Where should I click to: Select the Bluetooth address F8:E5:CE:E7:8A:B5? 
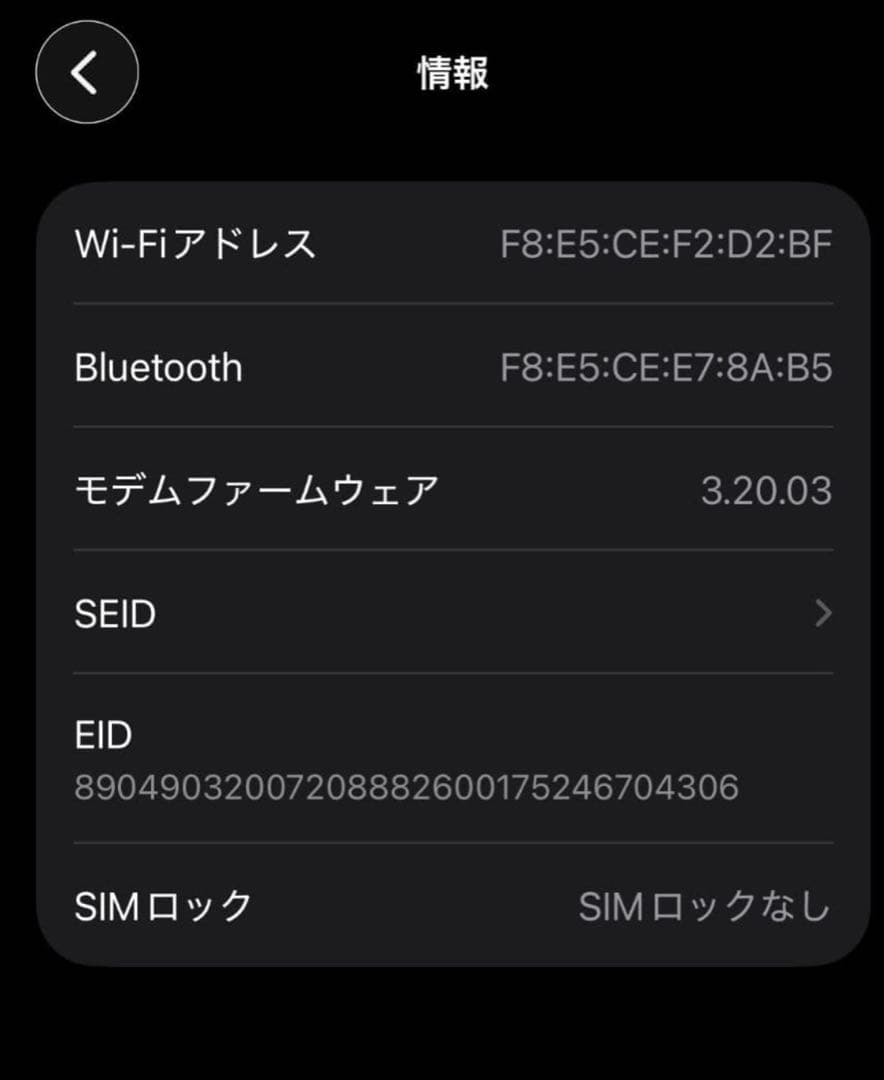665,368
